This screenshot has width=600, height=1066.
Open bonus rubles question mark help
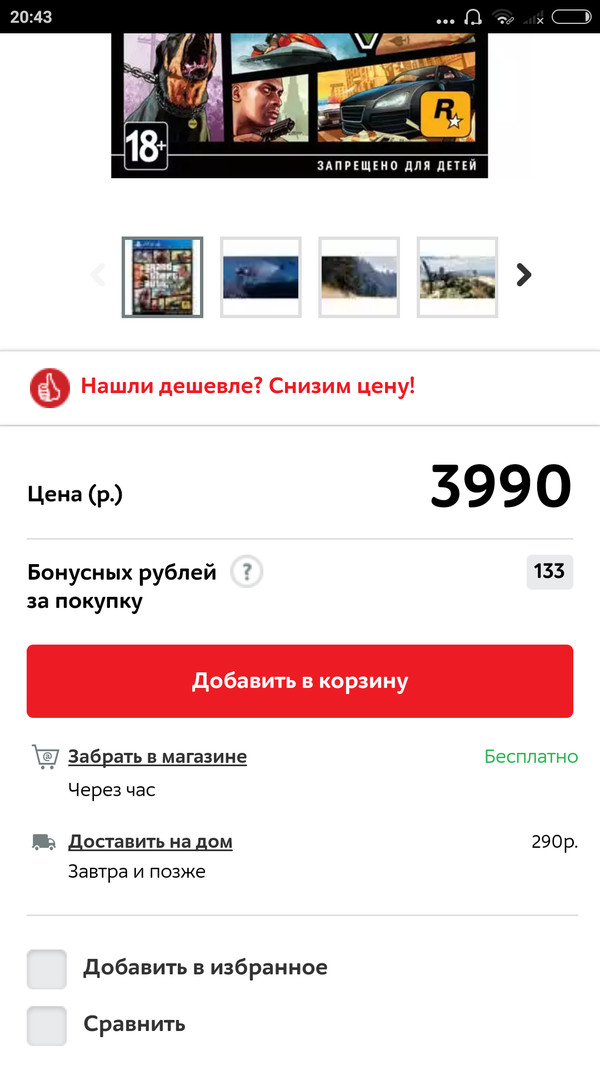[x=247, y=572]
